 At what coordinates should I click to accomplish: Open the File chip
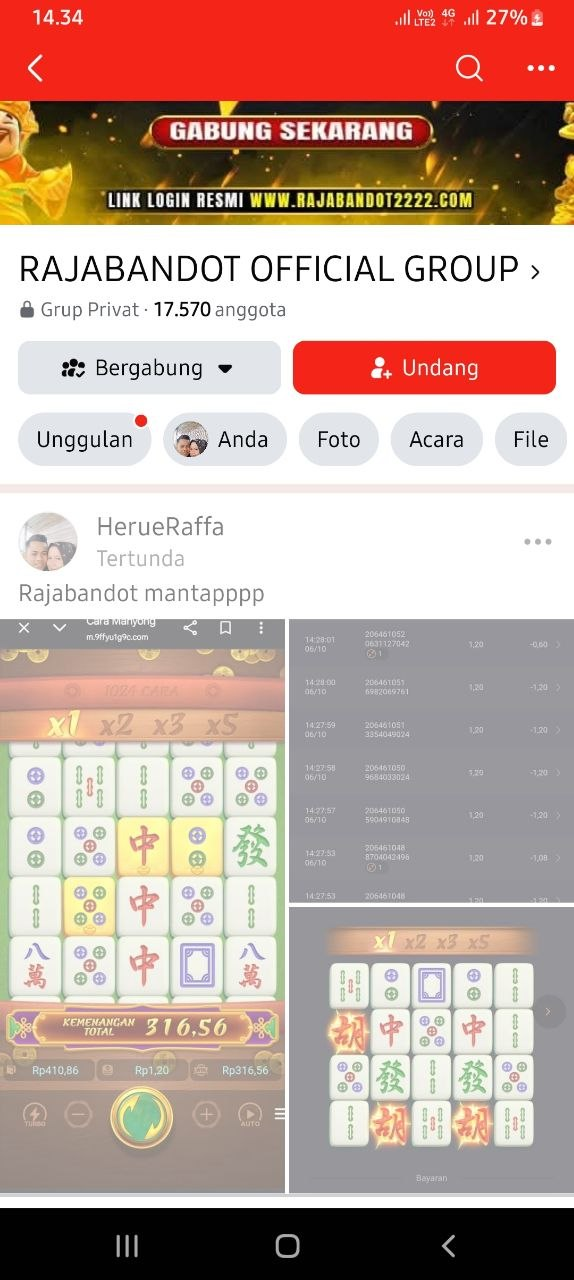531,439
